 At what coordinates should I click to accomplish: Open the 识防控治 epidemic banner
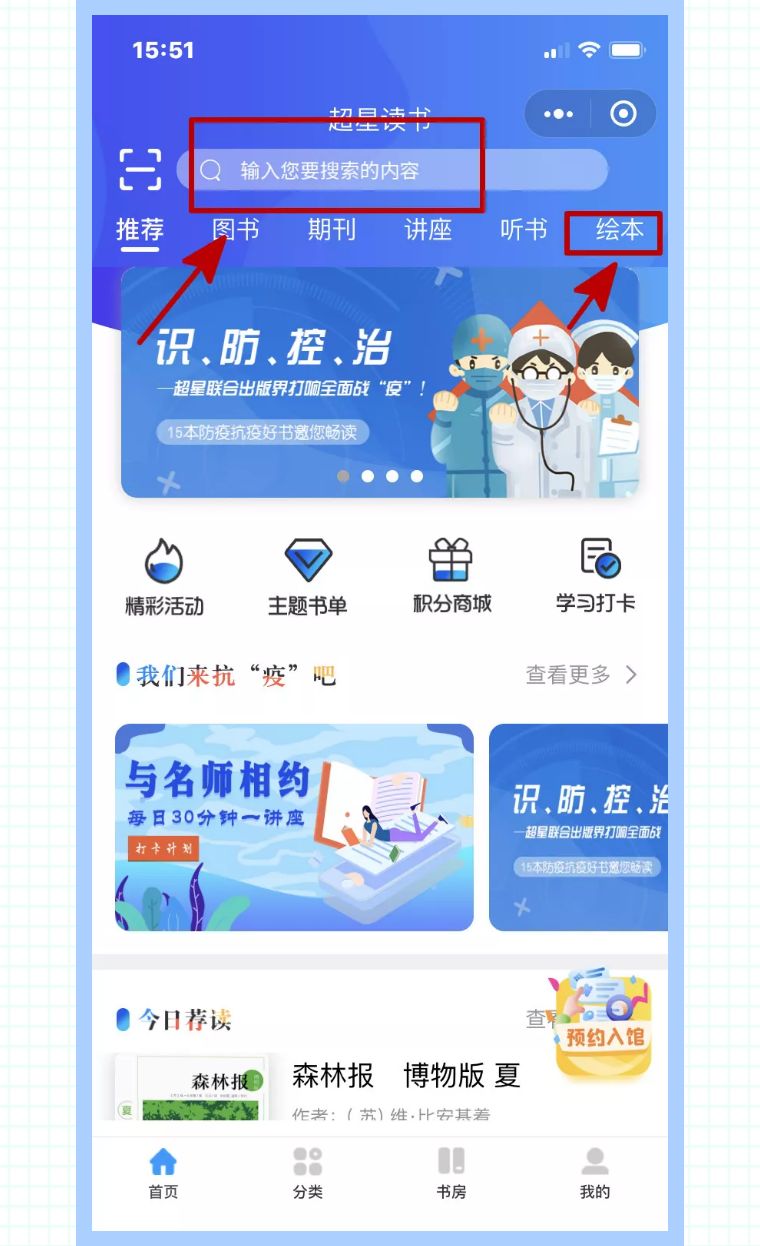[x=380, y=382]
